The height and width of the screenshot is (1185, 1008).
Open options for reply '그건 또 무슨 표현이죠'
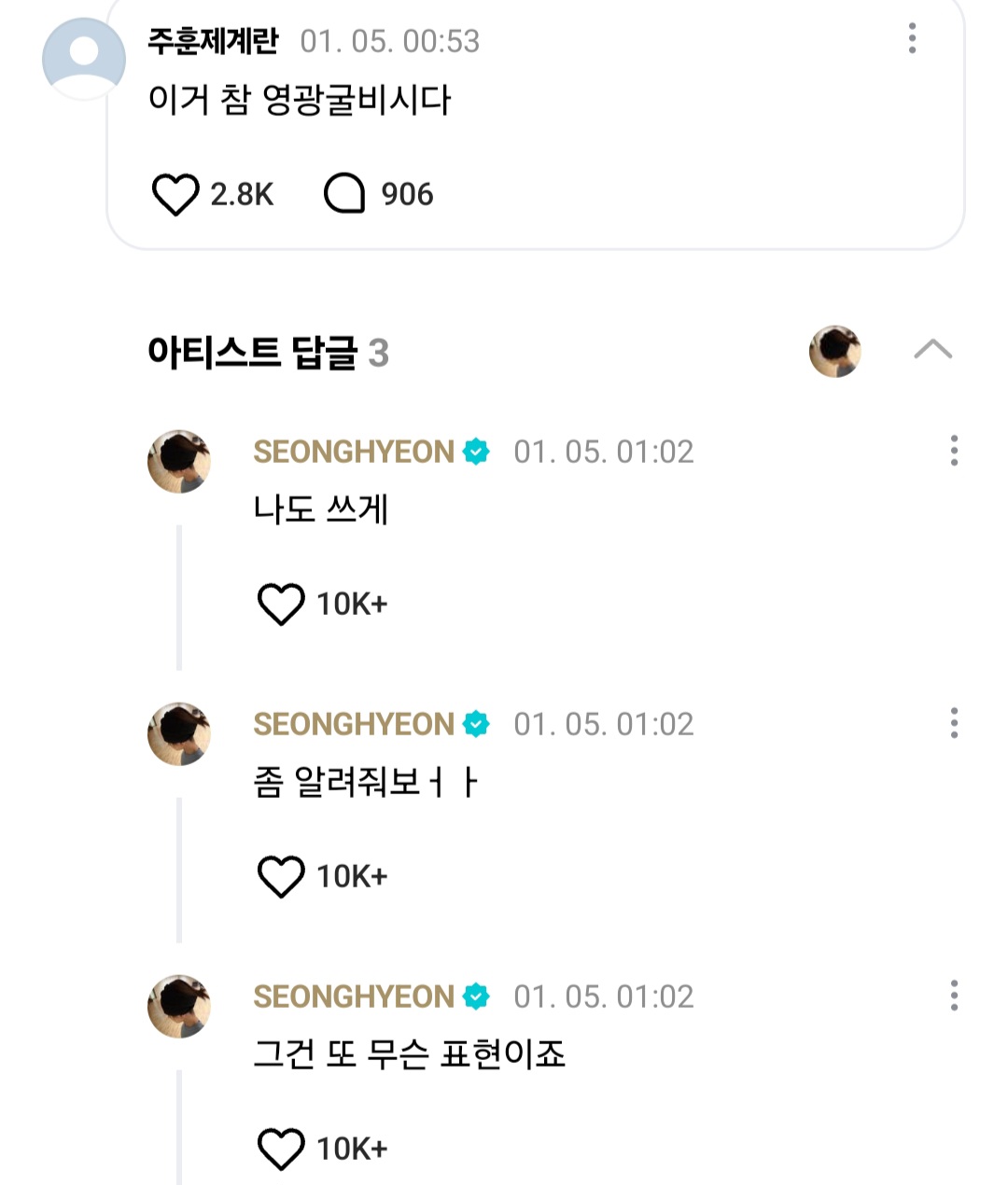tap(953, 996)
